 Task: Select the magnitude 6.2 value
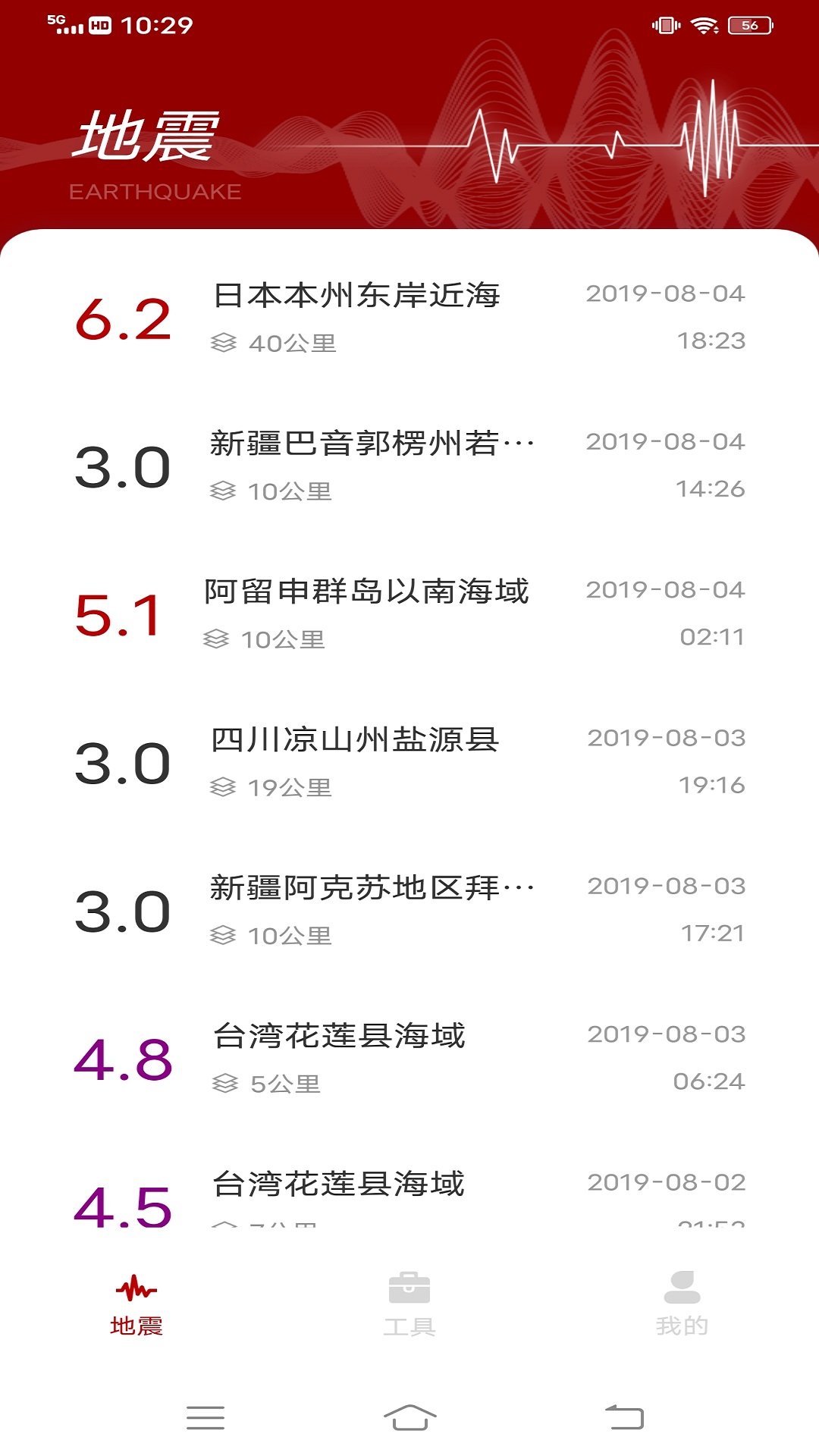tap(124, 318)
